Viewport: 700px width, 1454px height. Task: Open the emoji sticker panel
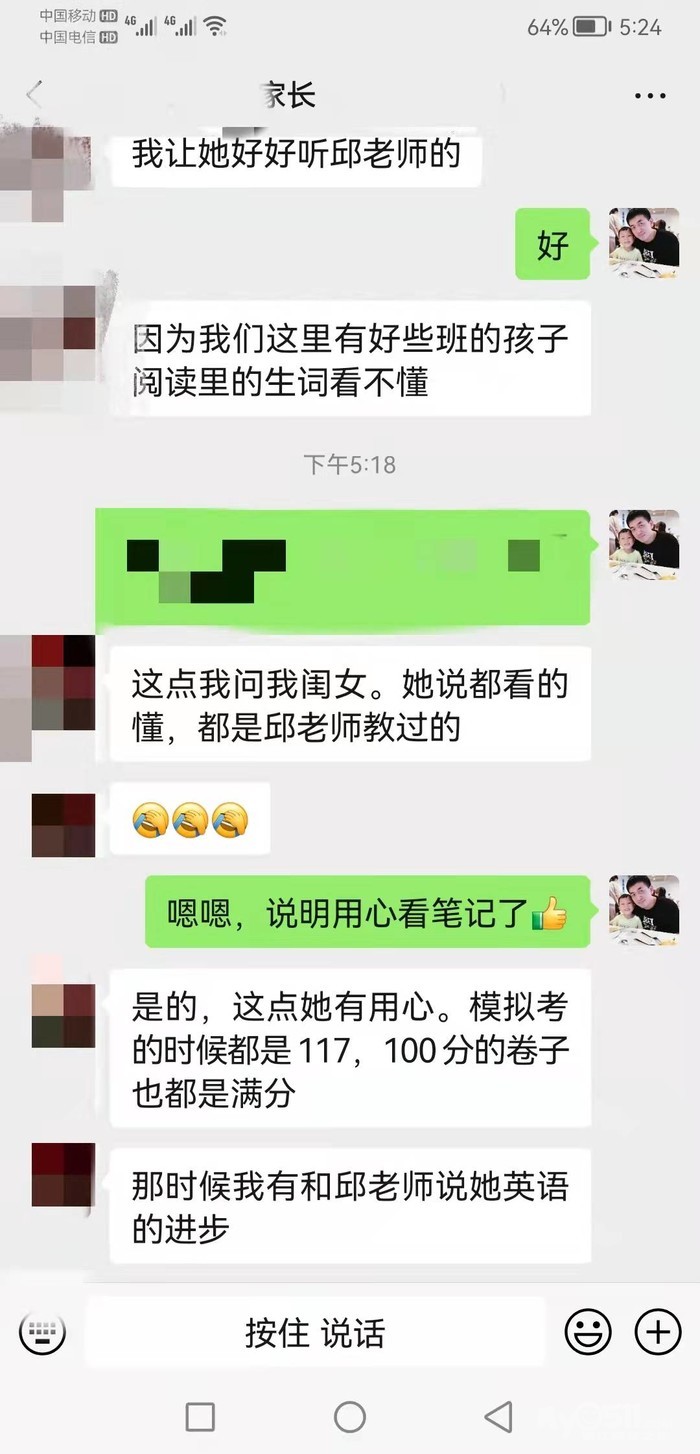pos(588,1332)
